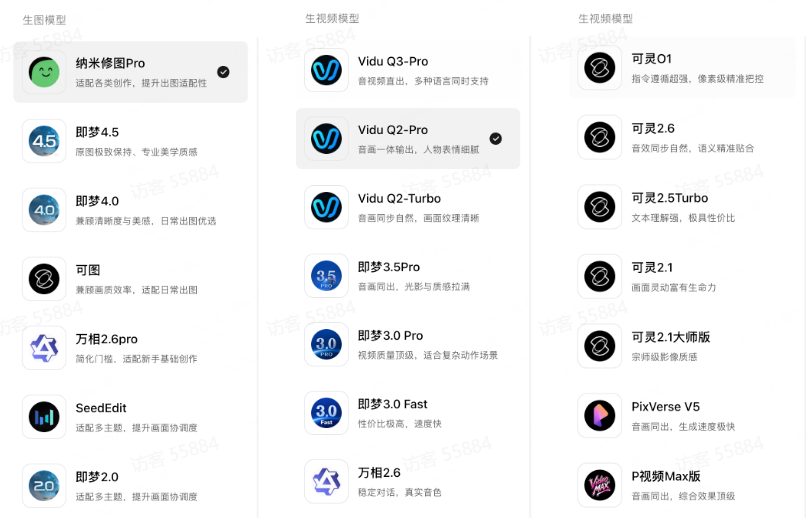Select the 纳米修图Pro image model
The height and width of the screenshot is (532, 811).
pyautogui.click(x=130, y=72)
